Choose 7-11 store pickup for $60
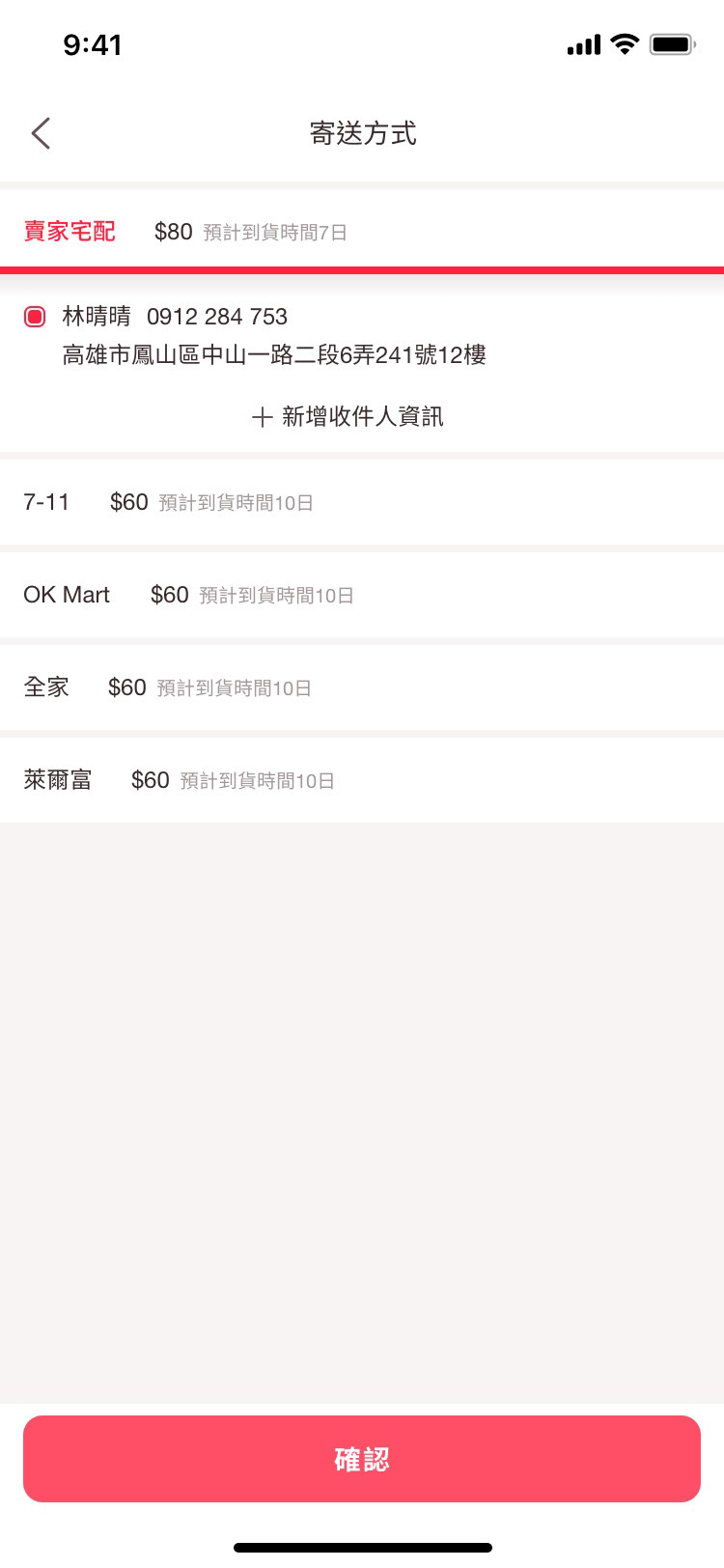This screenshot has width=724, height=1568. 362,502
